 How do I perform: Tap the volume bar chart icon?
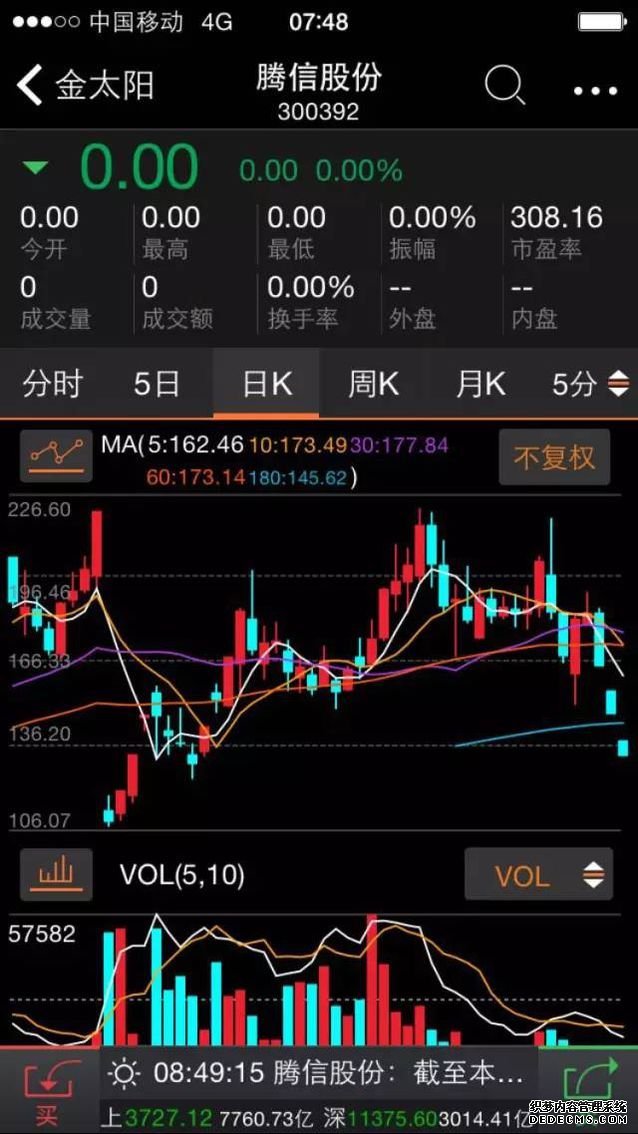[56, 874]
